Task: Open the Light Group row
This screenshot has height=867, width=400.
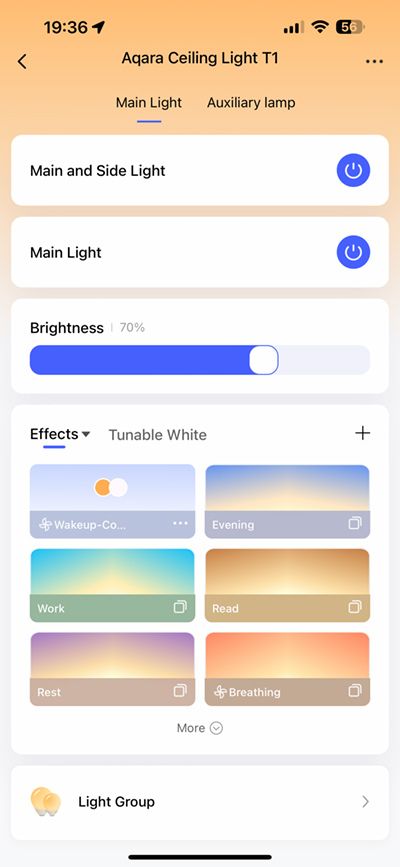Action: click(x=200, y=802)
